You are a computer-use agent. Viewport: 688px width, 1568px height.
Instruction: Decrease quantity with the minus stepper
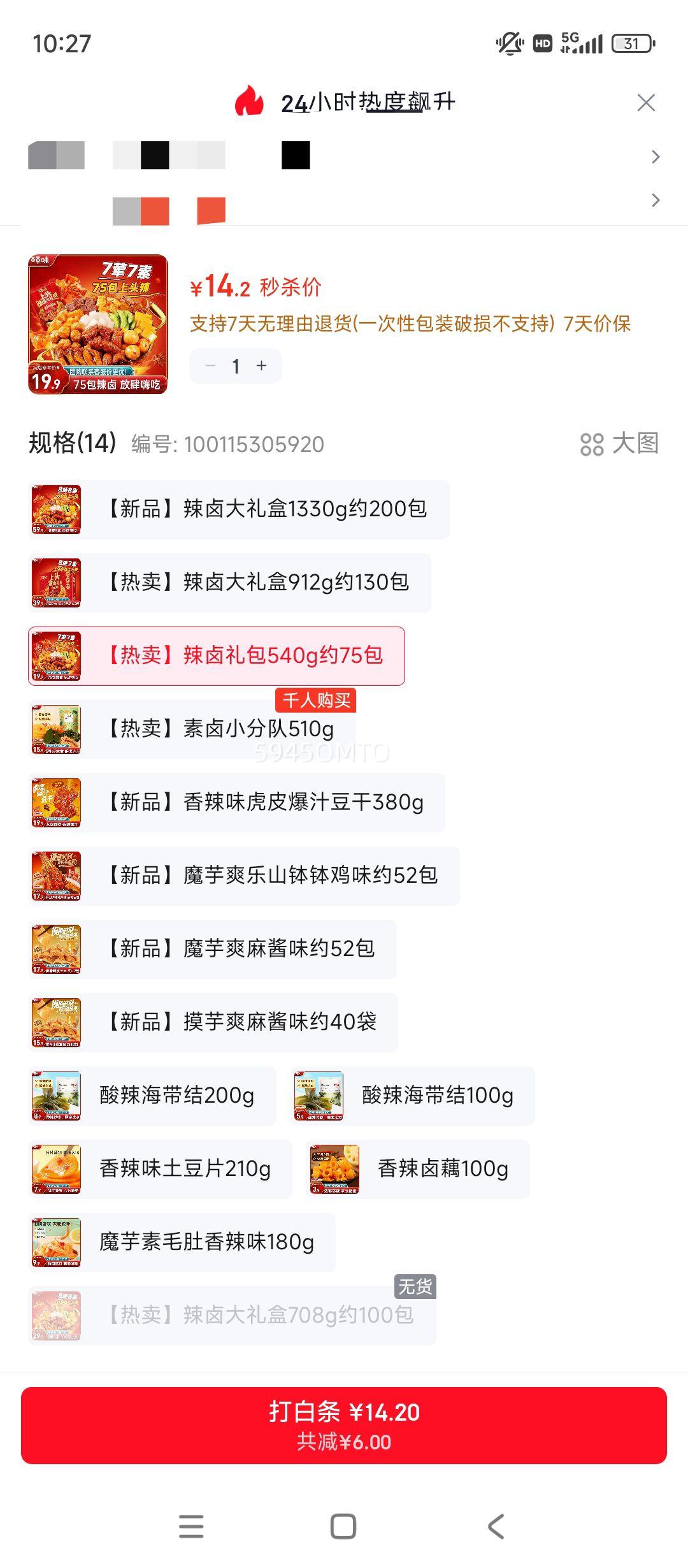(x=210, y=366)
